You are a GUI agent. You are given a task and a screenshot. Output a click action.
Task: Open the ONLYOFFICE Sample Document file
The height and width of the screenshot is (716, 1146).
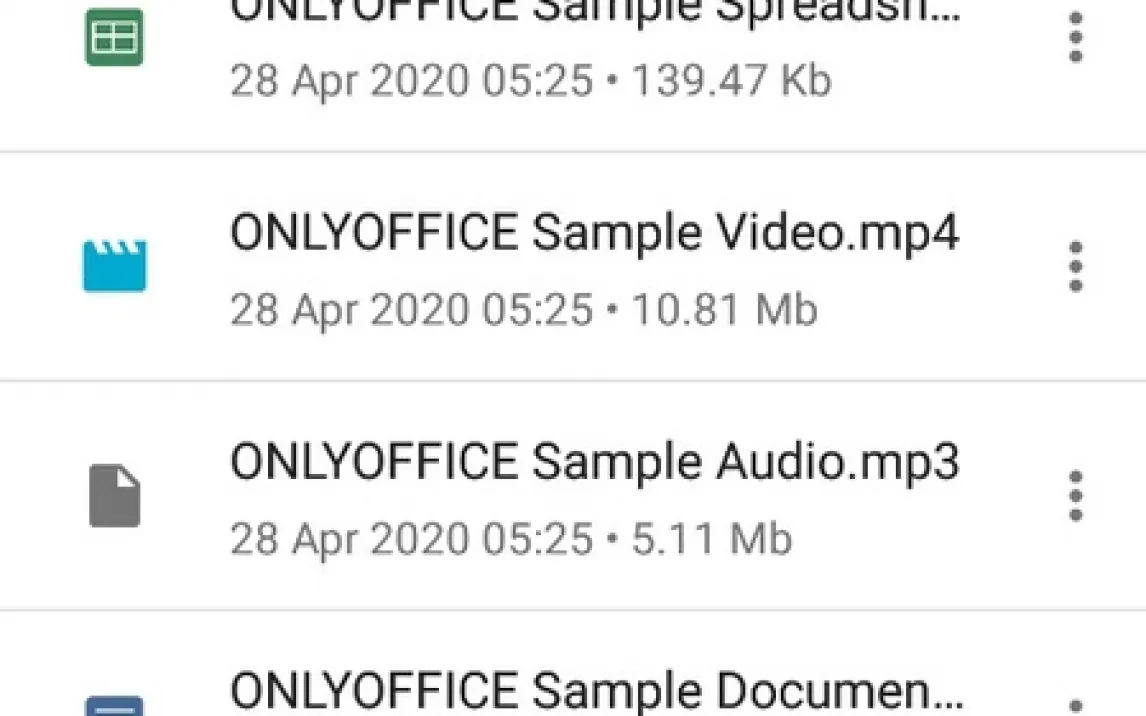pos(596,692)
